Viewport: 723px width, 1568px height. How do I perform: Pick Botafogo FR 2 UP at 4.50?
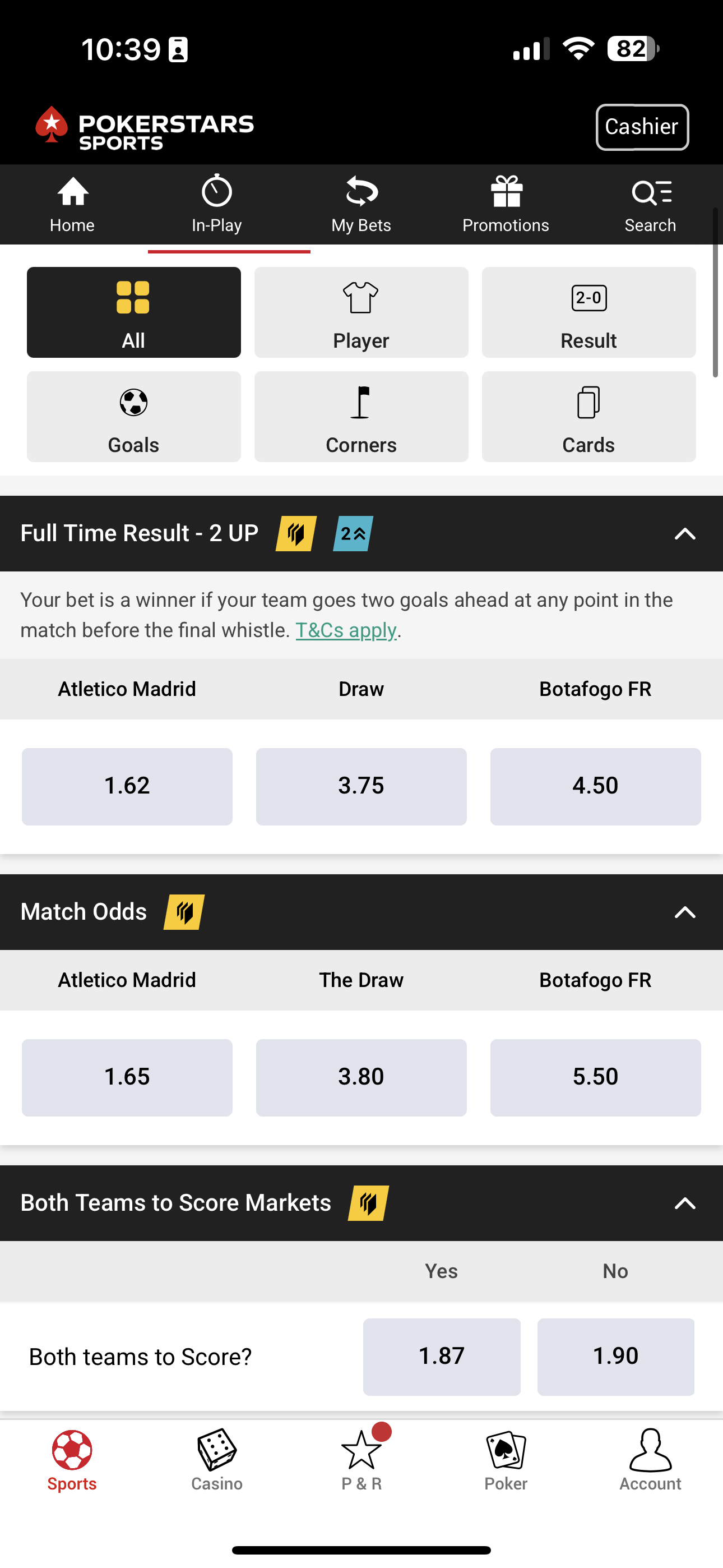tap(595, 786)
